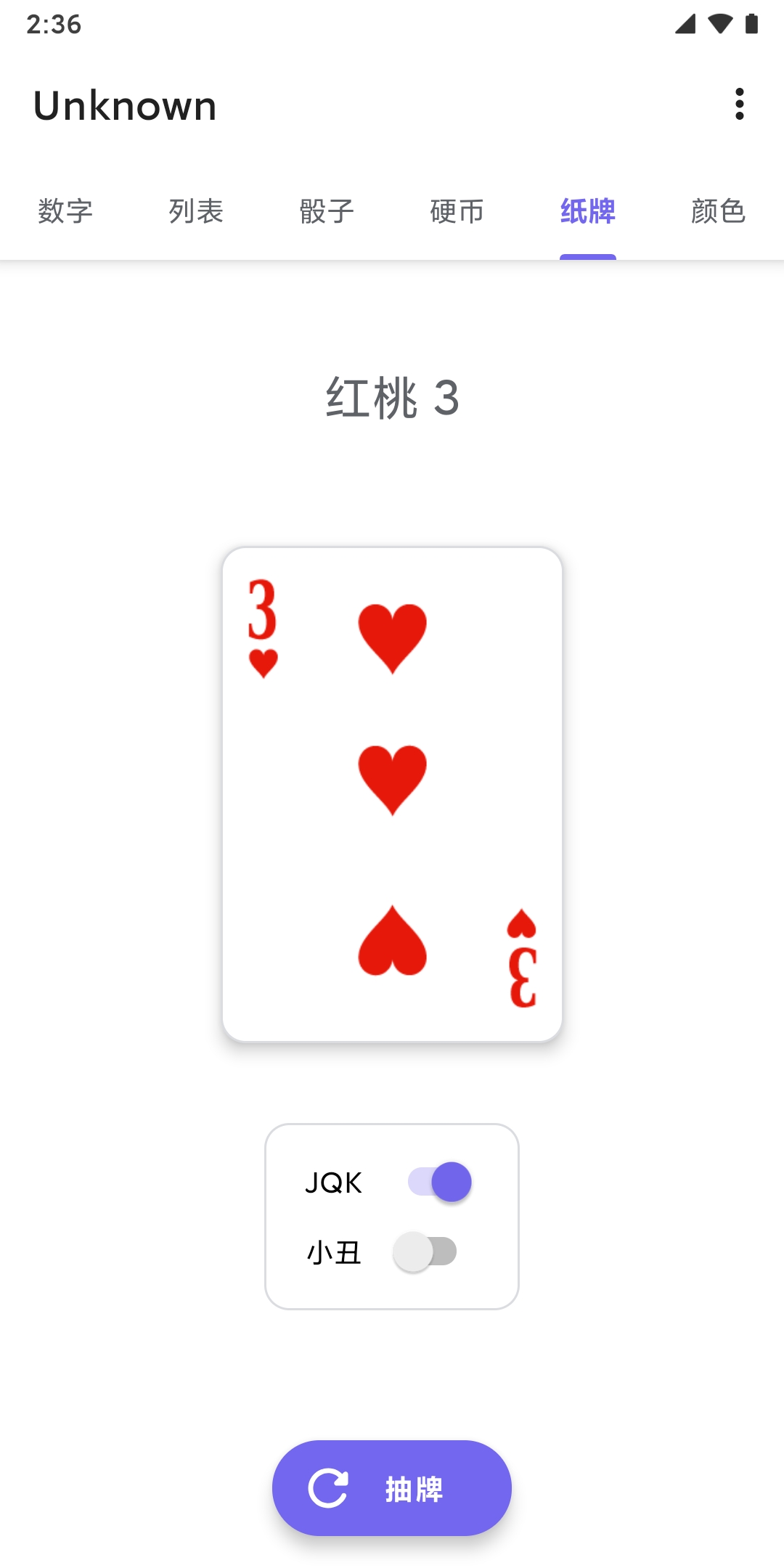
Task: Go to the 硬币 tab
Action: coord(457,212)
